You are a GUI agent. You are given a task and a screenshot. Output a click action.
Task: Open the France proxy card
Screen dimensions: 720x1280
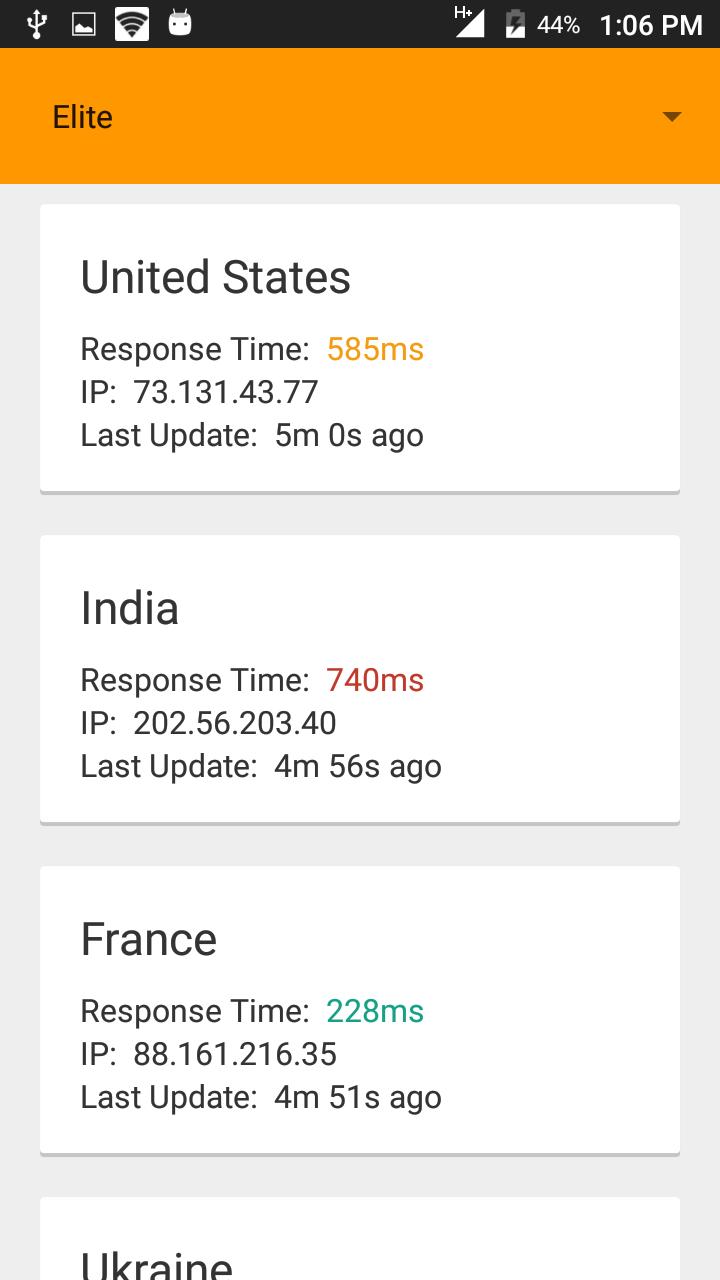pos(360,1011)
